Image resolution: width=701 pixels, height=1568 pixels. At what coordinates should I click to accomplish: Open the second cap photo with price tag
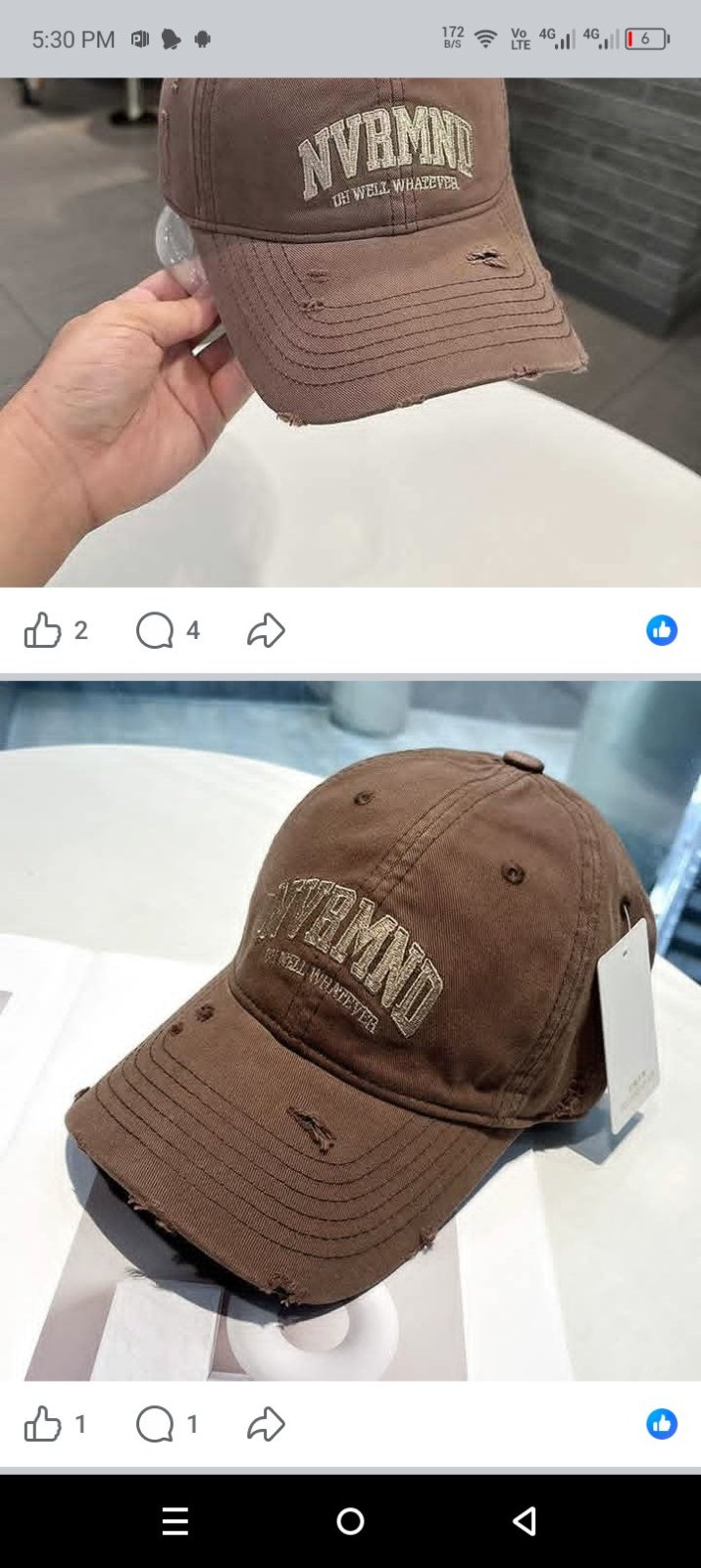[x=350, y=1031]
